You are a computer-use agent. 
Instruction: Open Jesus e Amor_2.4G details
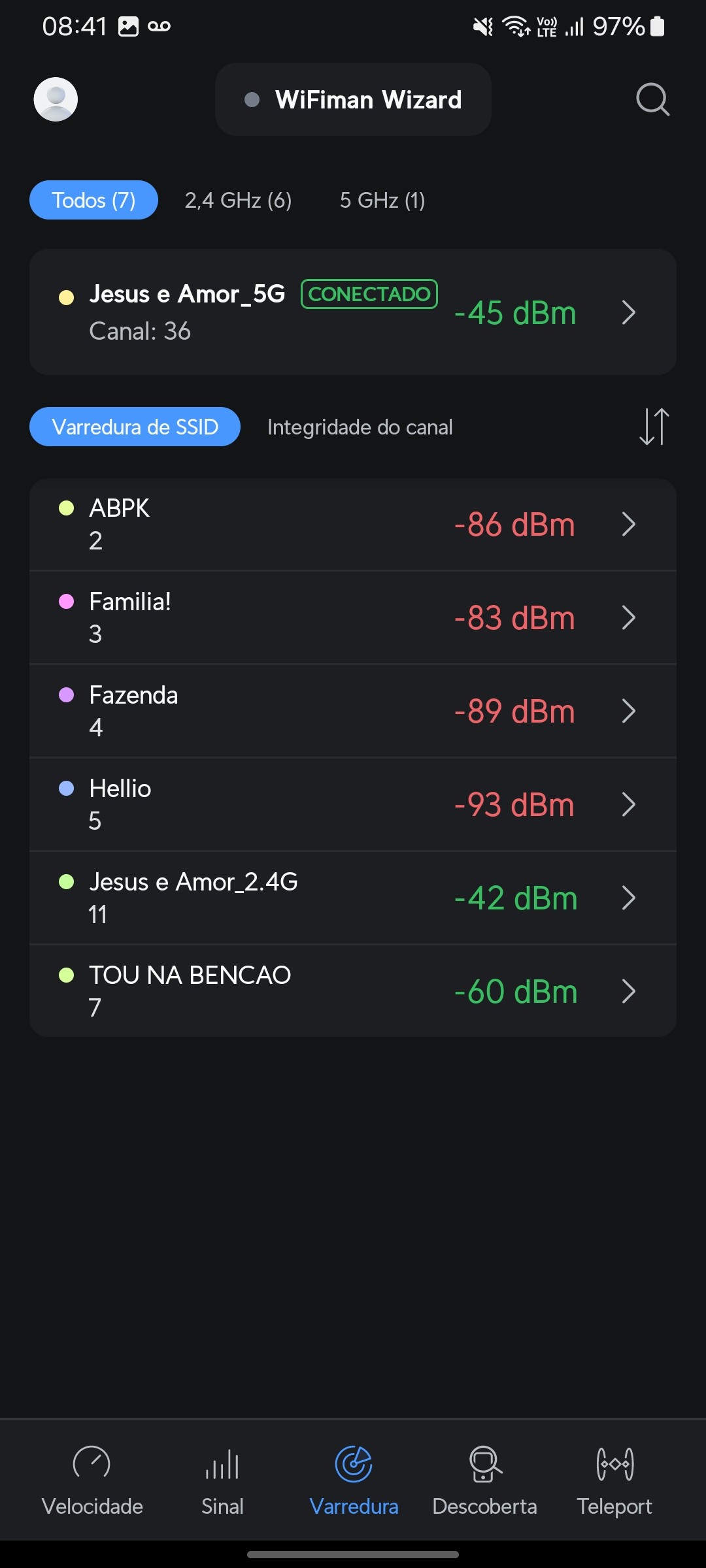tap(353, 898)
